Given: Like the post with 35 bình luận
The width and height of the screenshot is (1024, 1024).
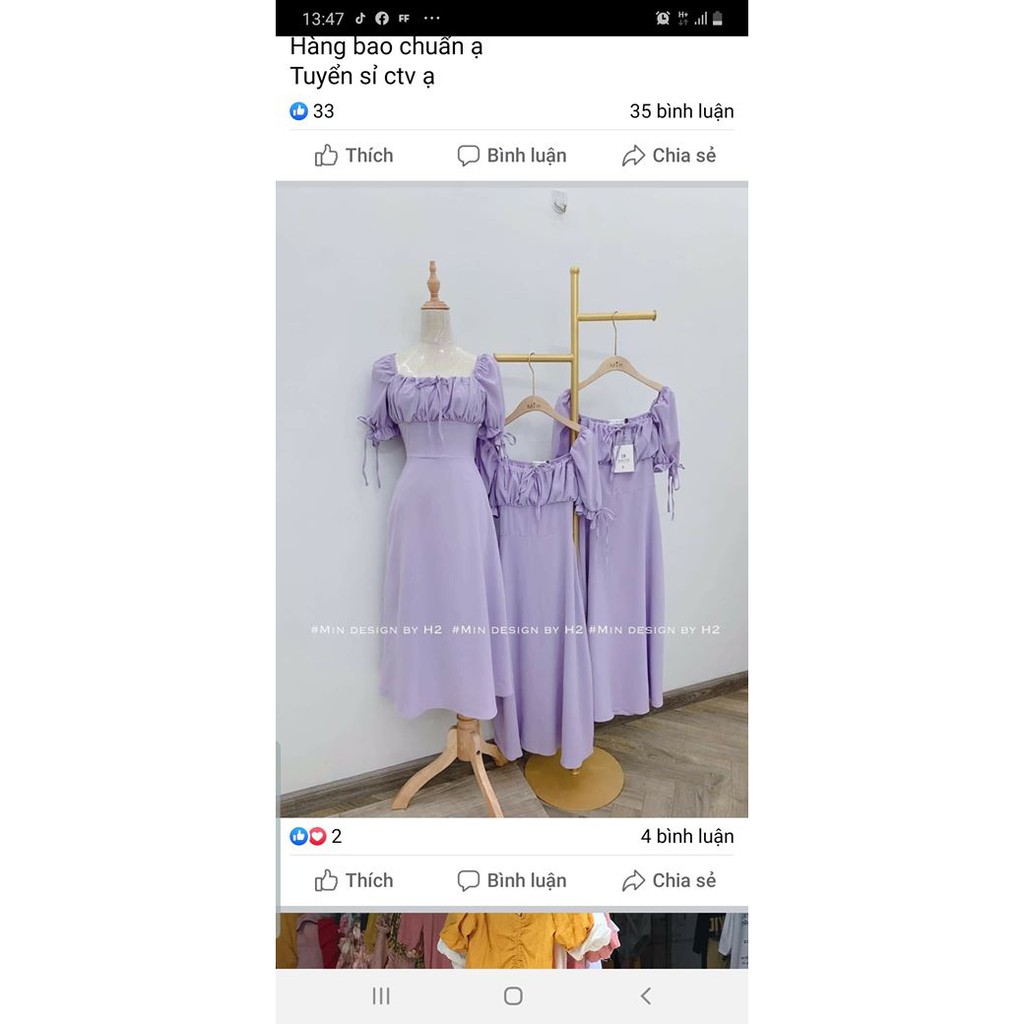Looking at the screenshot, I should 354,156.
